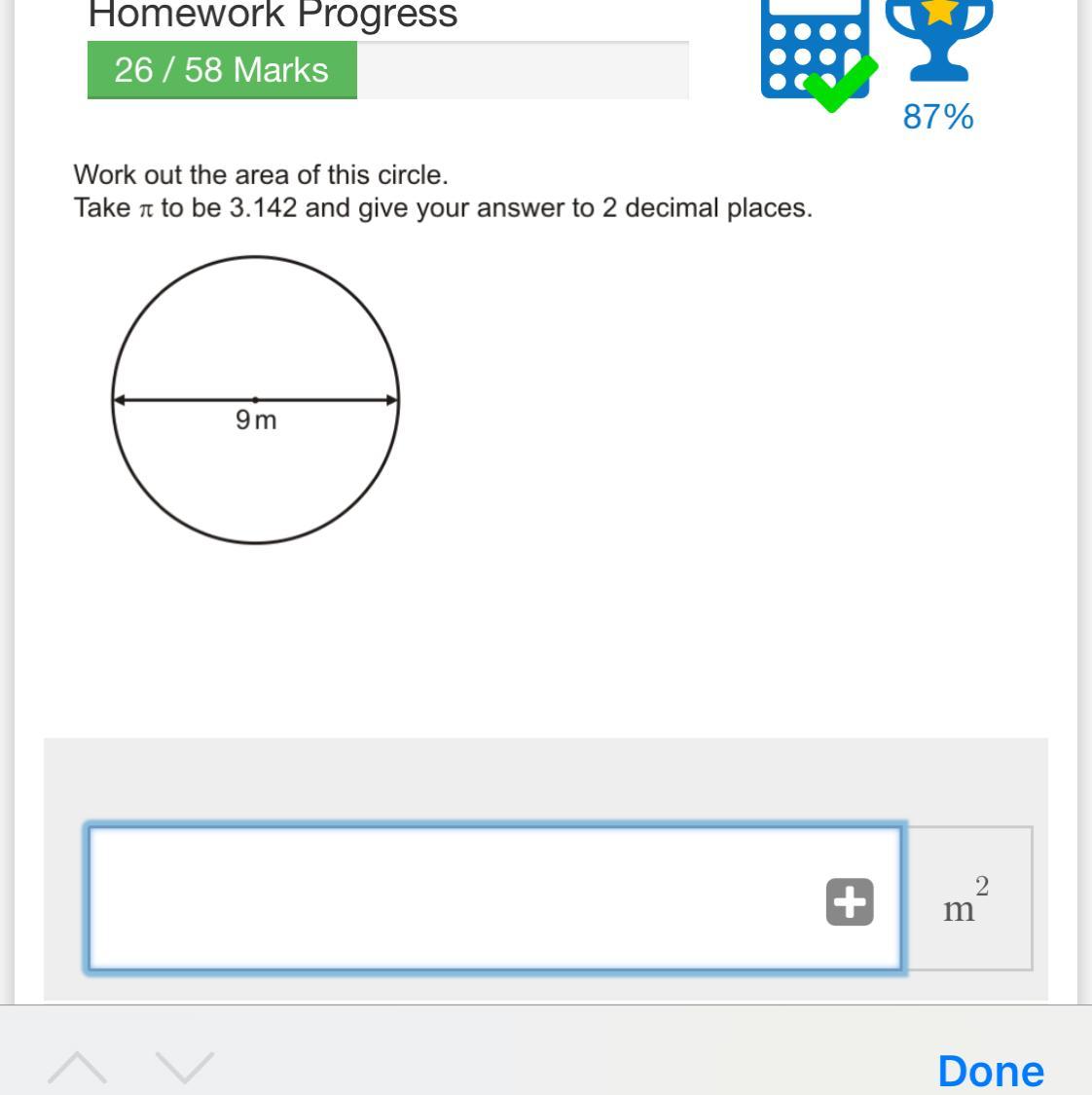Viewport: 1092px width, 1095px height.
Task: Tap the area answer input field
Action: pyautogui.click(x=448, y=898)
